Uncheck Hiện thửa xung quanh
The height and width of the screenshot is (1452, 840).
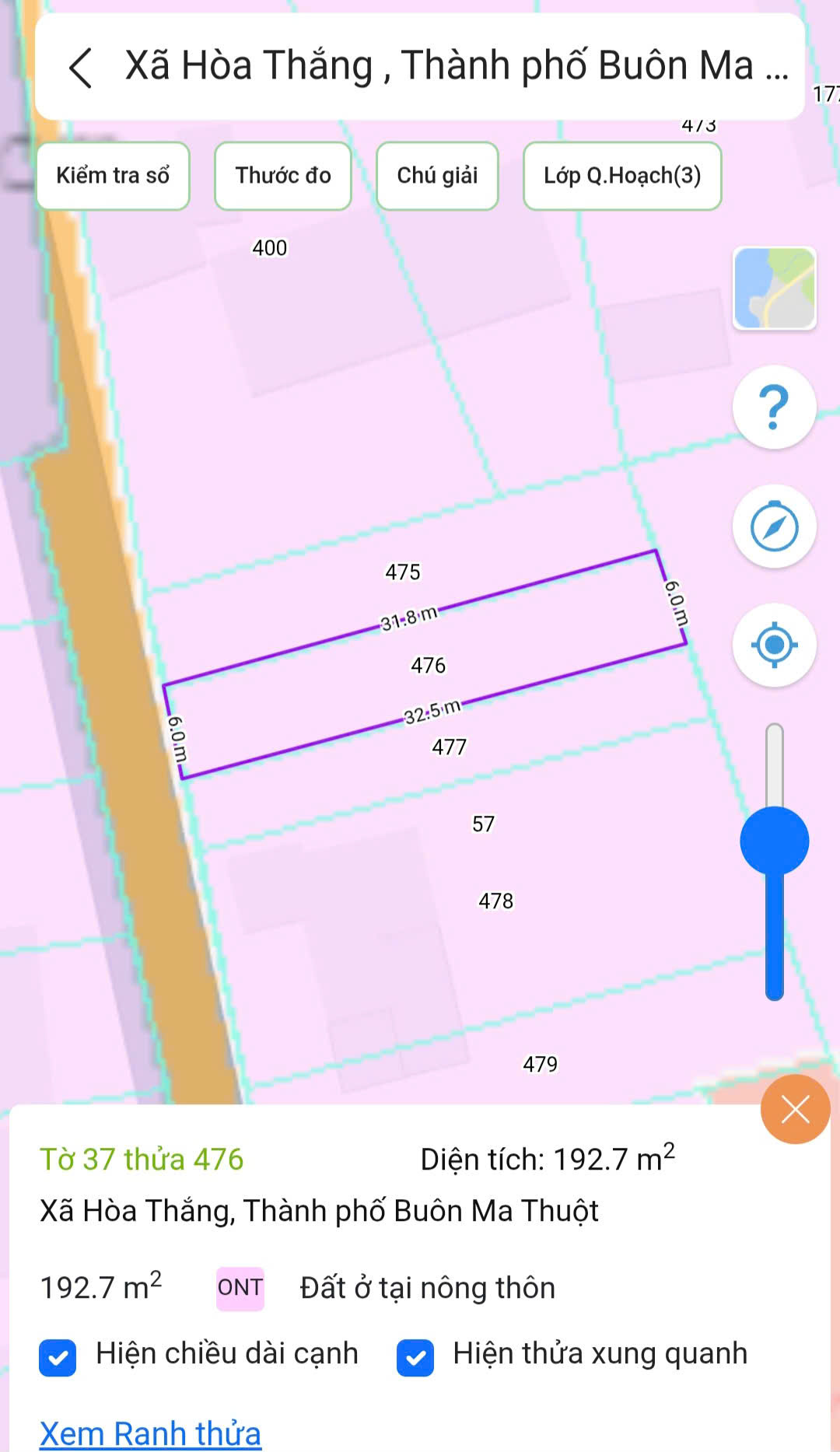(415, 1358)
